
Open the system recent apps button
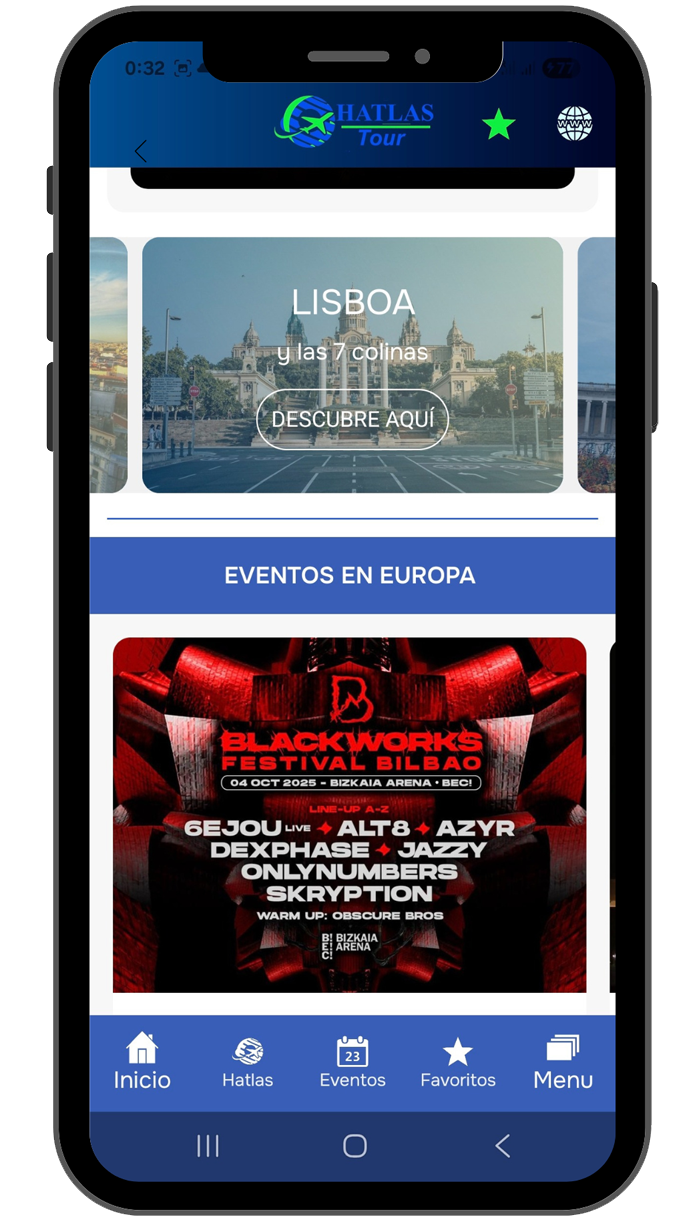click(208, 1146)
